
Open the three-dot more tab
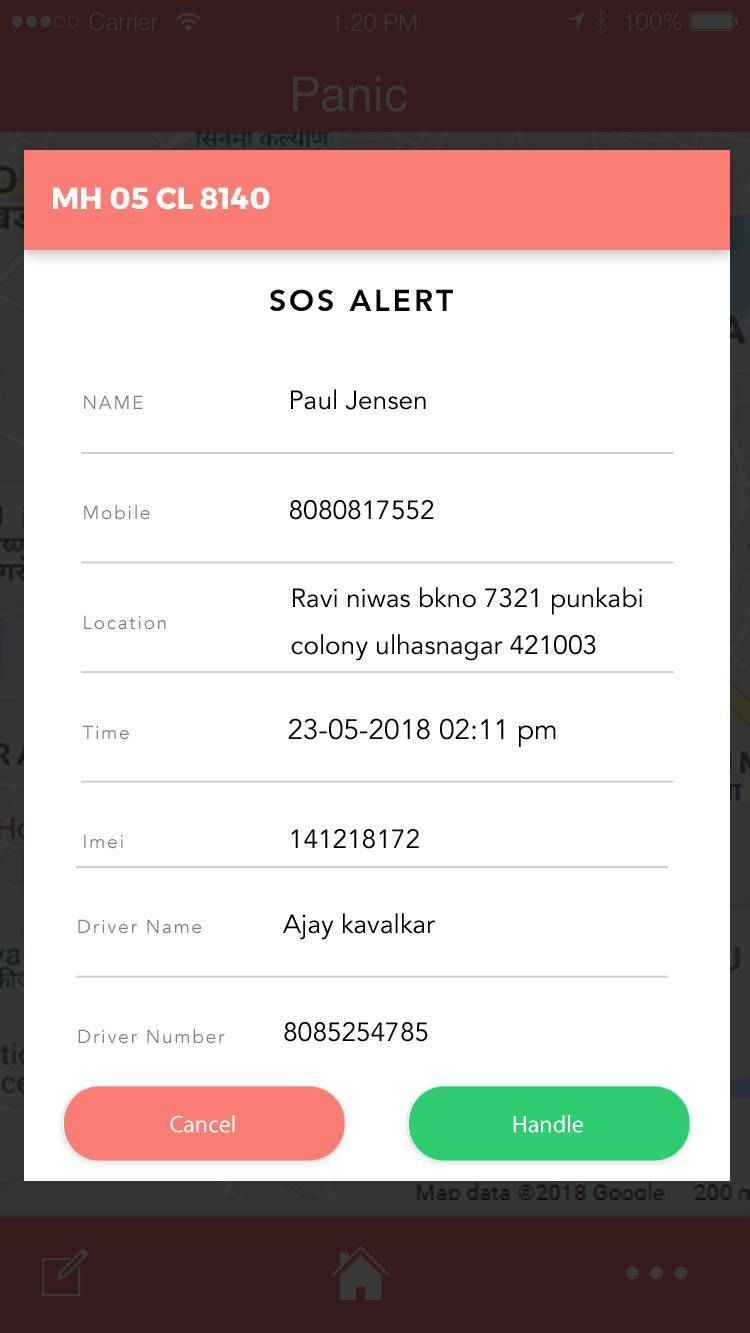coord(656,1273)
